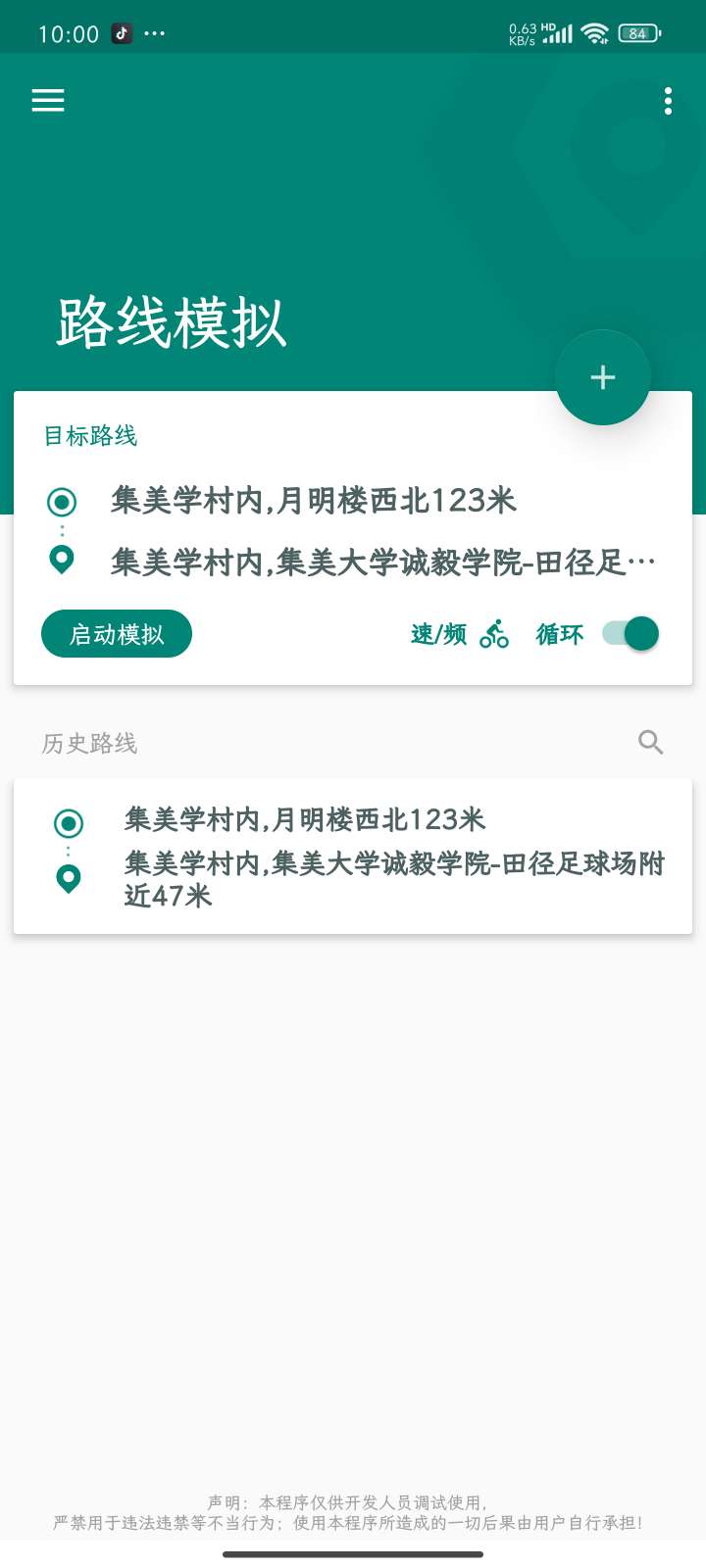Viewport: 706px width, 1568px height.
Task: Add a new route with the plus button
Action: point(602,377)
